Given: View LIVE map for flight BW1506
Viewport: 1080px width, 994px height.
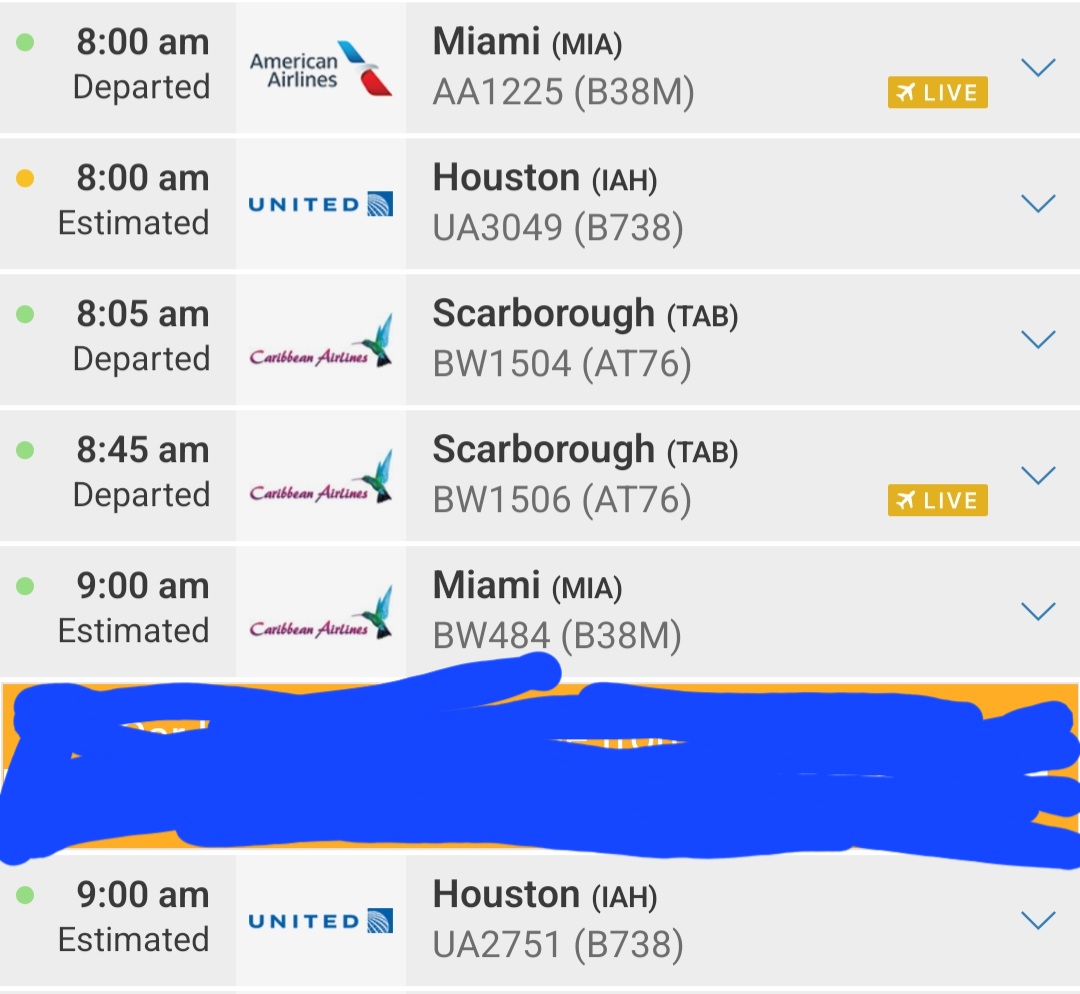Looking at the screenshot, I should 937,500.
